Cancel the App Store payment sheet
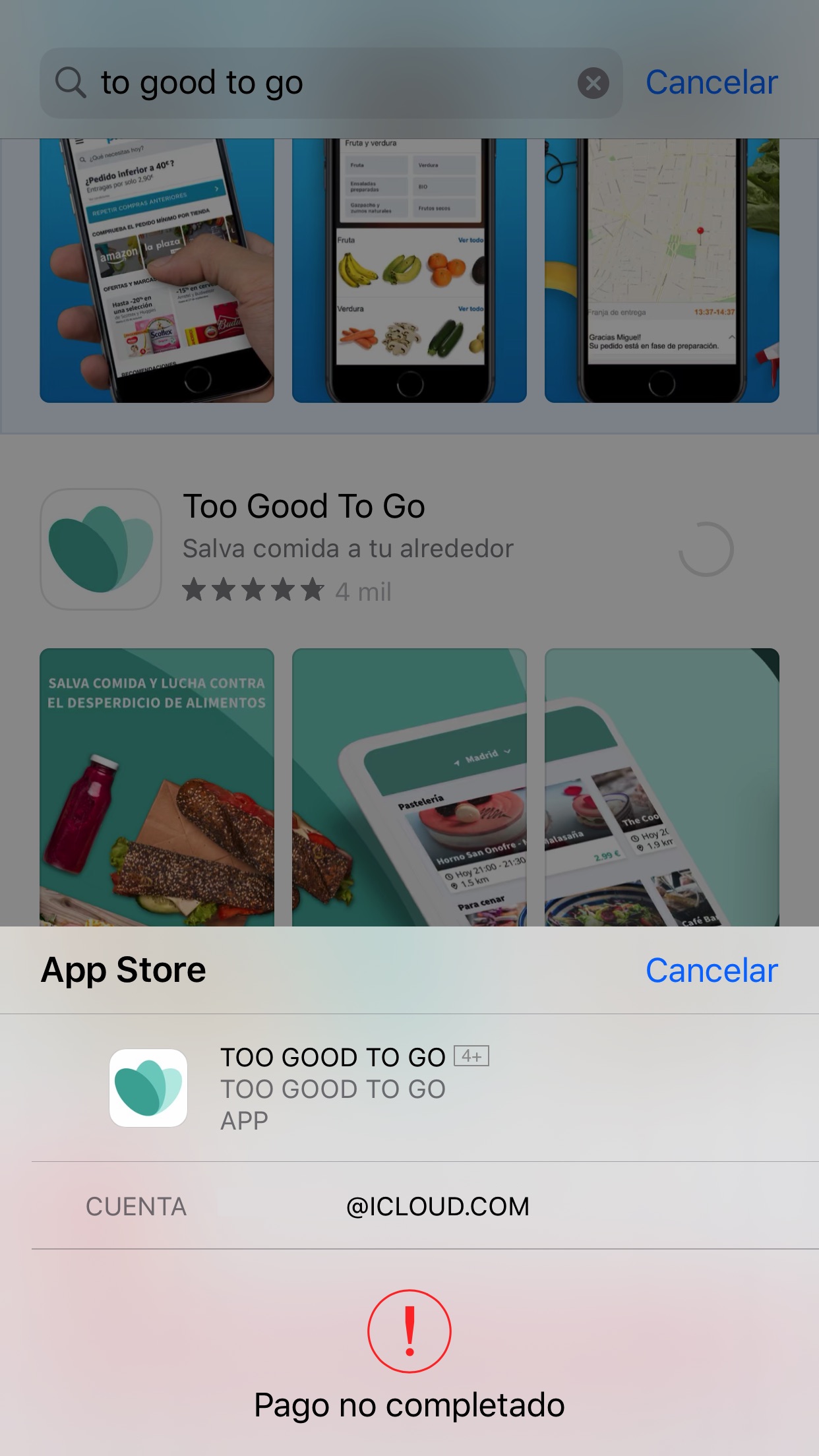Screen dimensions: 819x1456 point(712,970)
